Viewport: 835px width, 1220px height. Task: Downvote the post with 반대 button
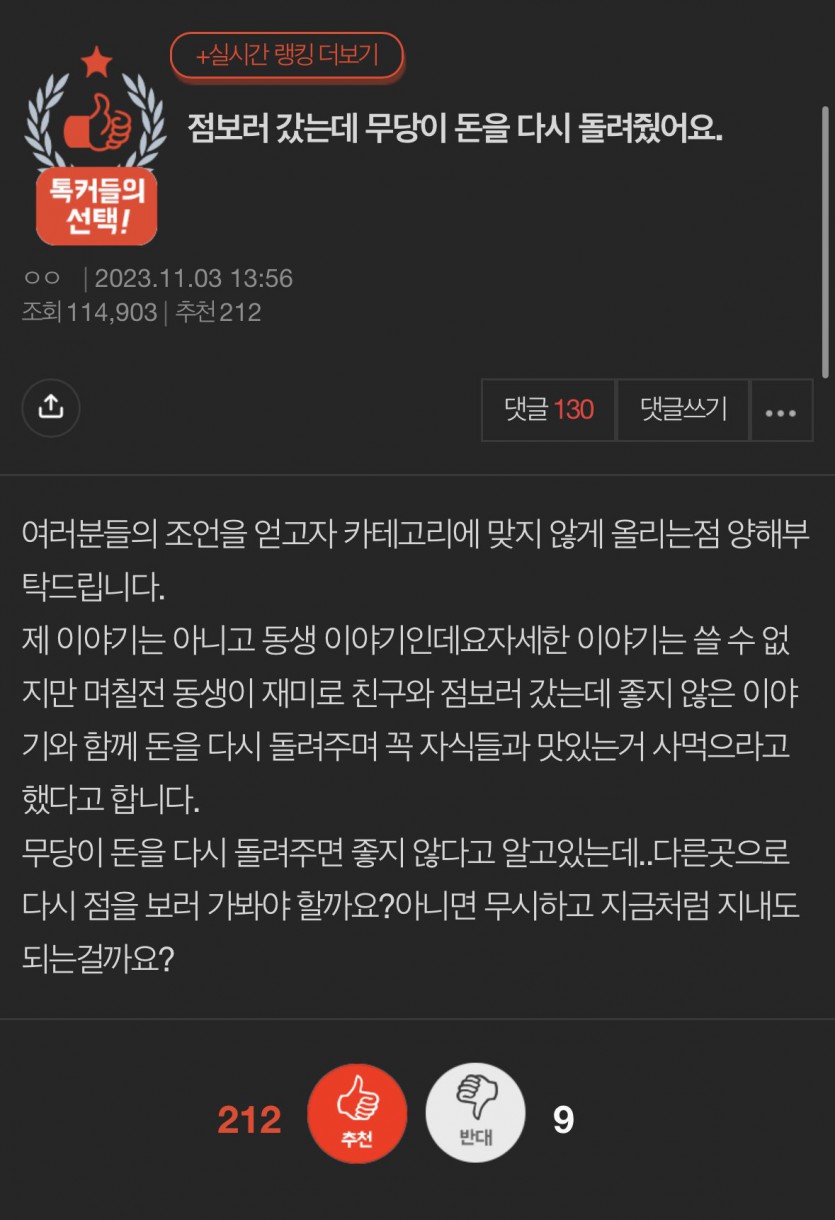pyautogui.click(x=475, y=1112)
